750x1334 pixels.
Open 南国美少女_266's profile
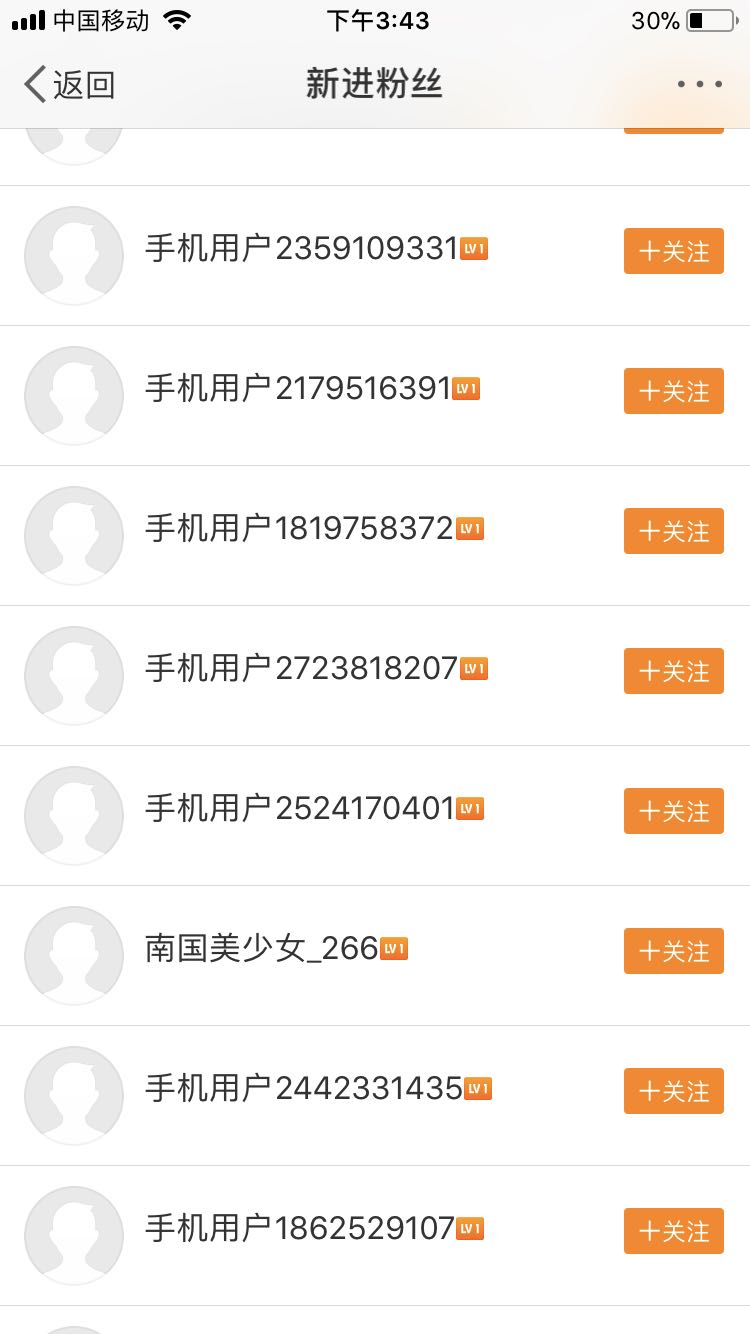[261, 949]
